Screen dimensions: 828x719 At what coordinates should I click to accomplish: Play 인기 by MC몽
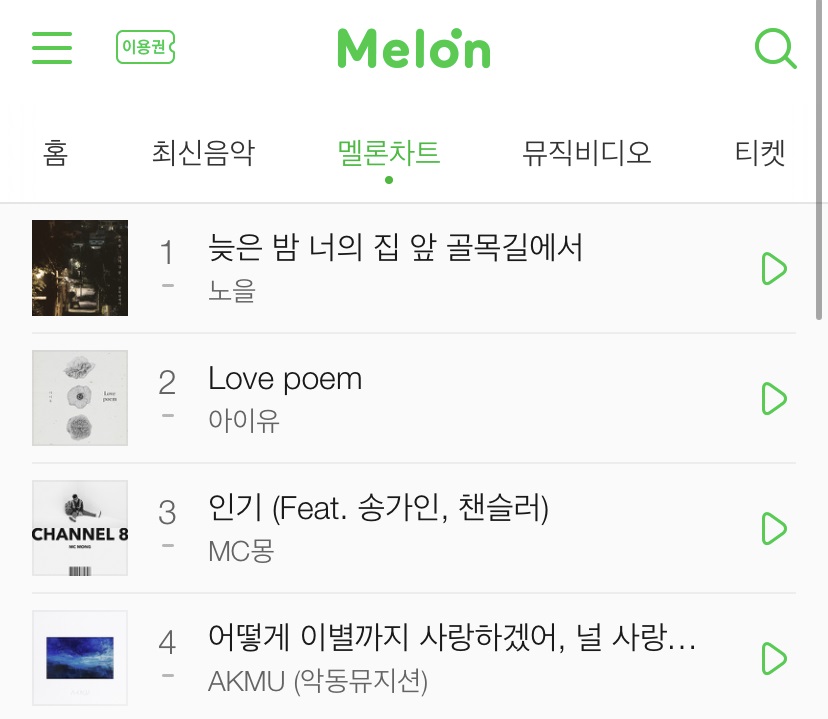point(773,528)
